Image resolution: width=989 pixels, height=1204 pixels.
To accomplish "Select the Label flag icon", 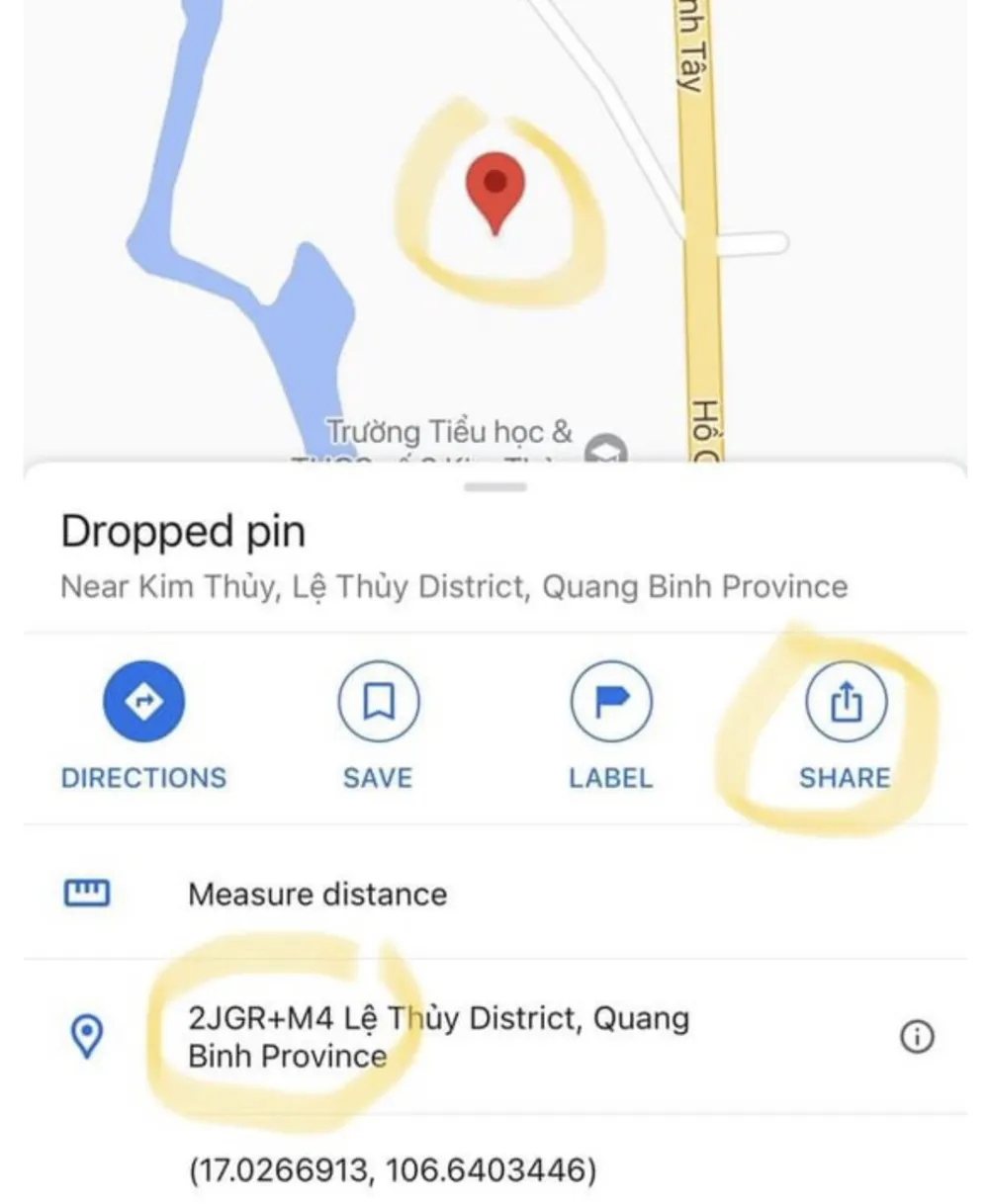I will pos(611,702).
